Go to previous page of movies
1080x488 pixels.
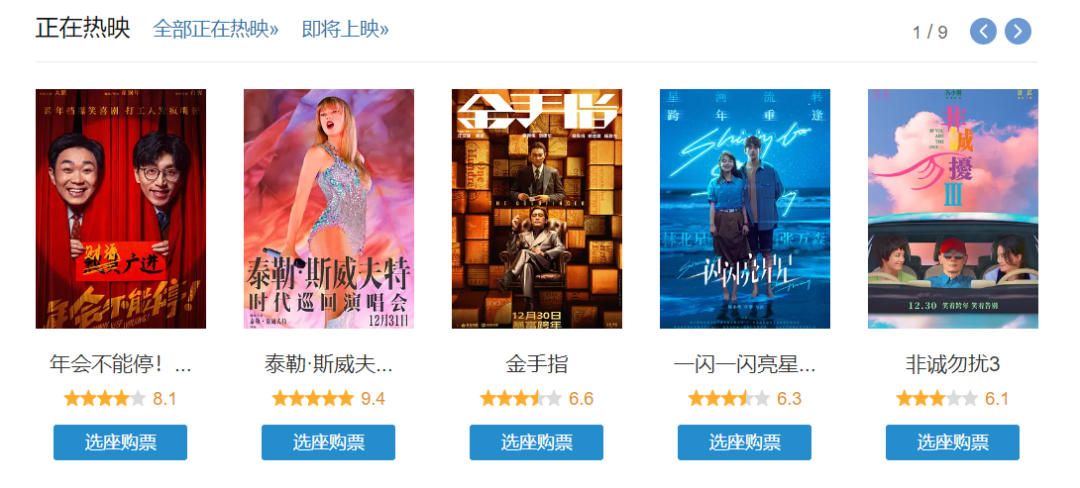[983, 32]
